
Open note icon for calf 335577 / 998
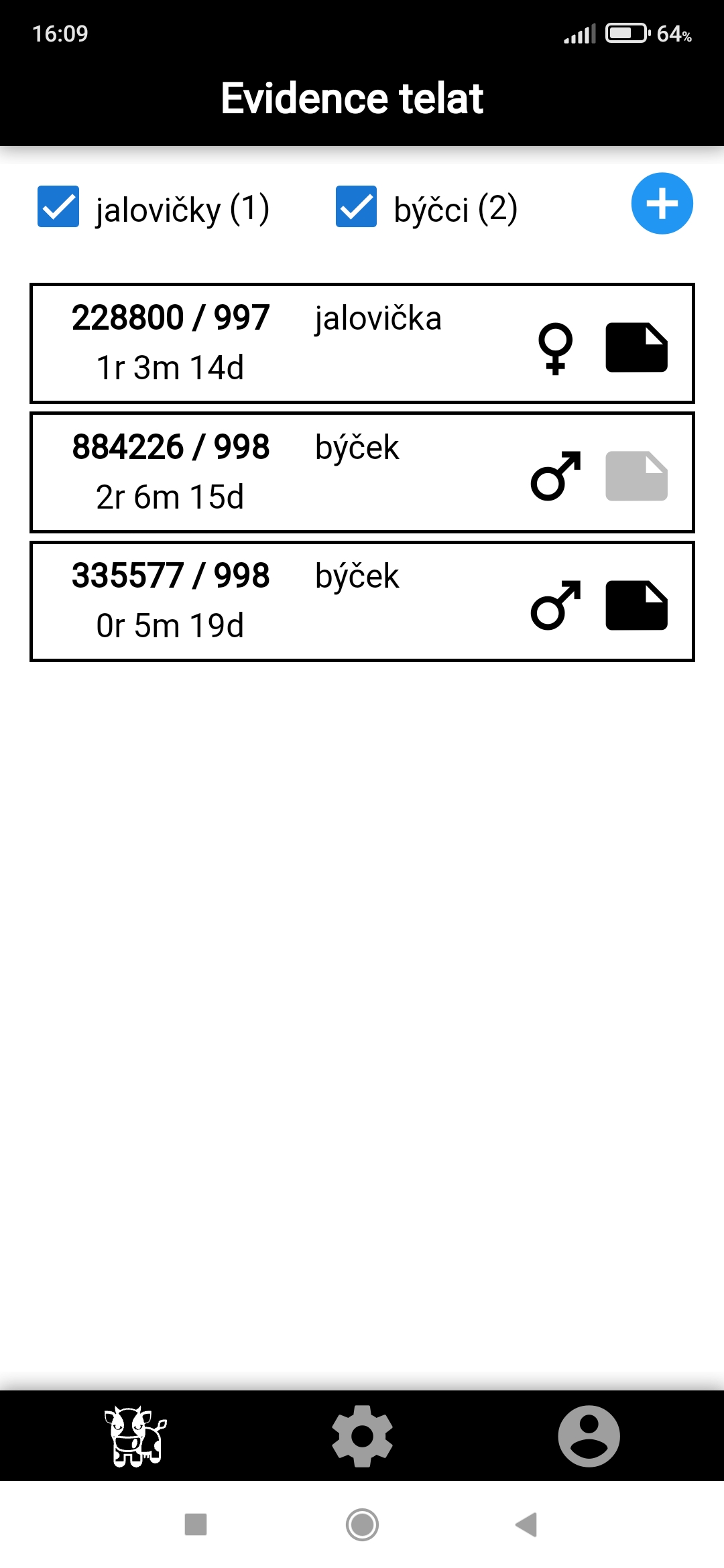coord(636,605)
